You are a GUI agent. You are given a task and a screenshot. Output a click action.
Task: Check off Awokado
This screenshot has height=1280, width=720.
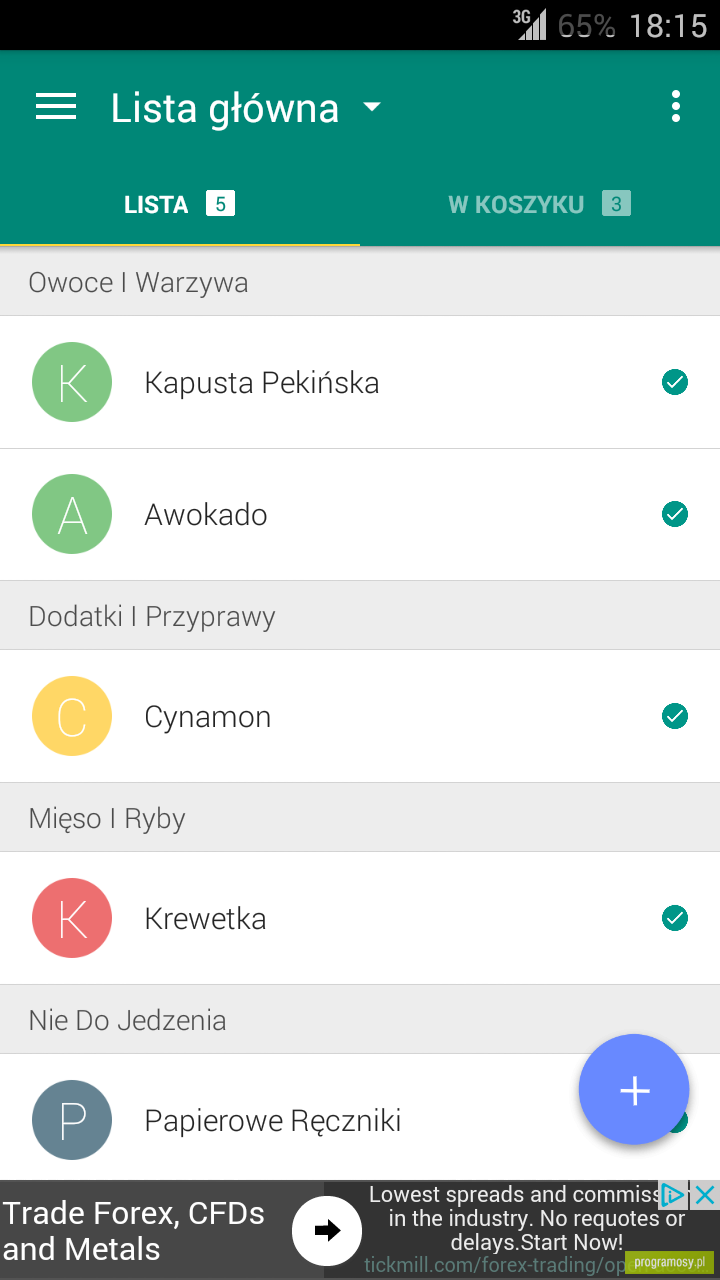coord(675,514)
